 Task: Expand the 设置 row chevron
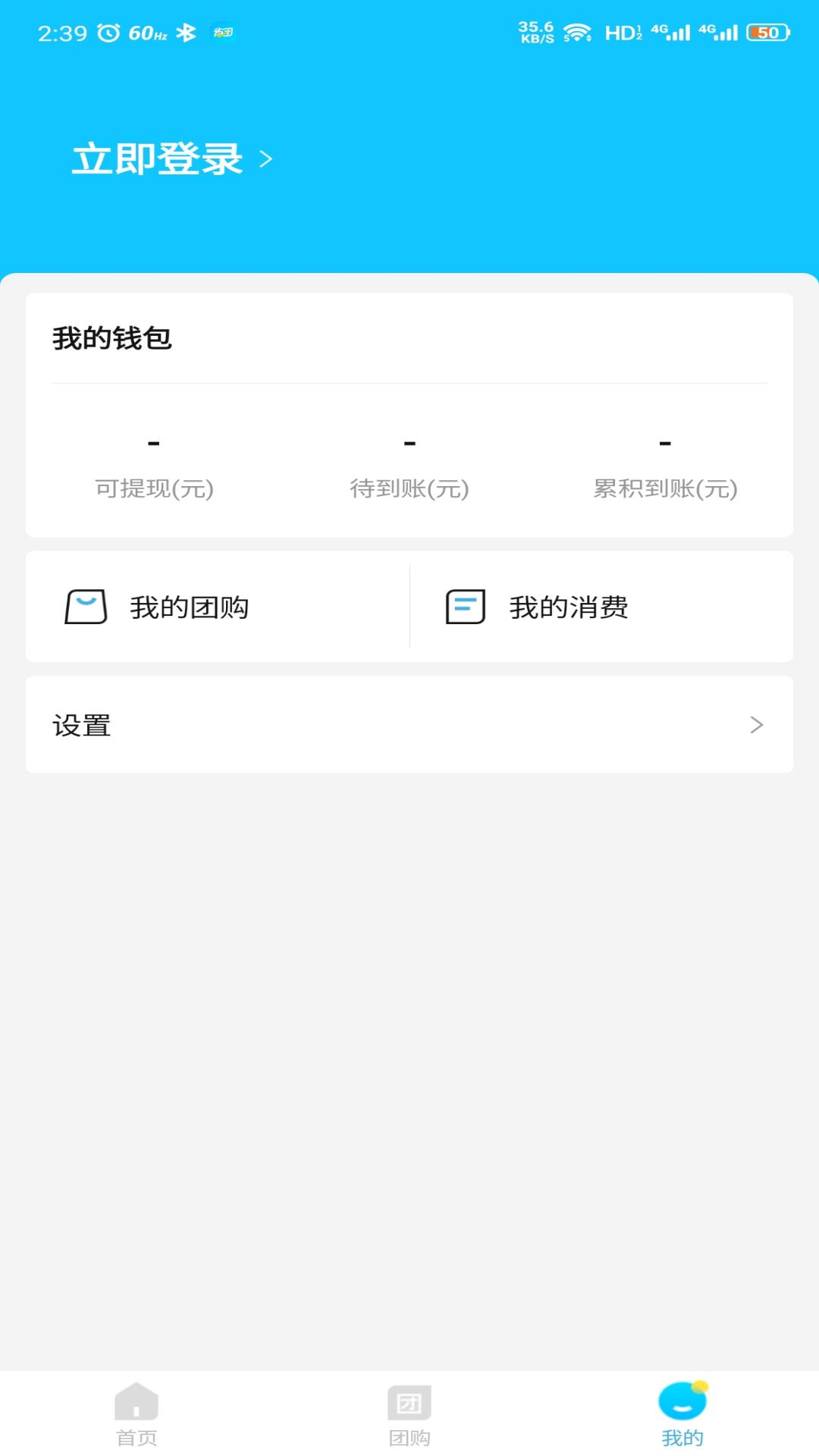755,724
